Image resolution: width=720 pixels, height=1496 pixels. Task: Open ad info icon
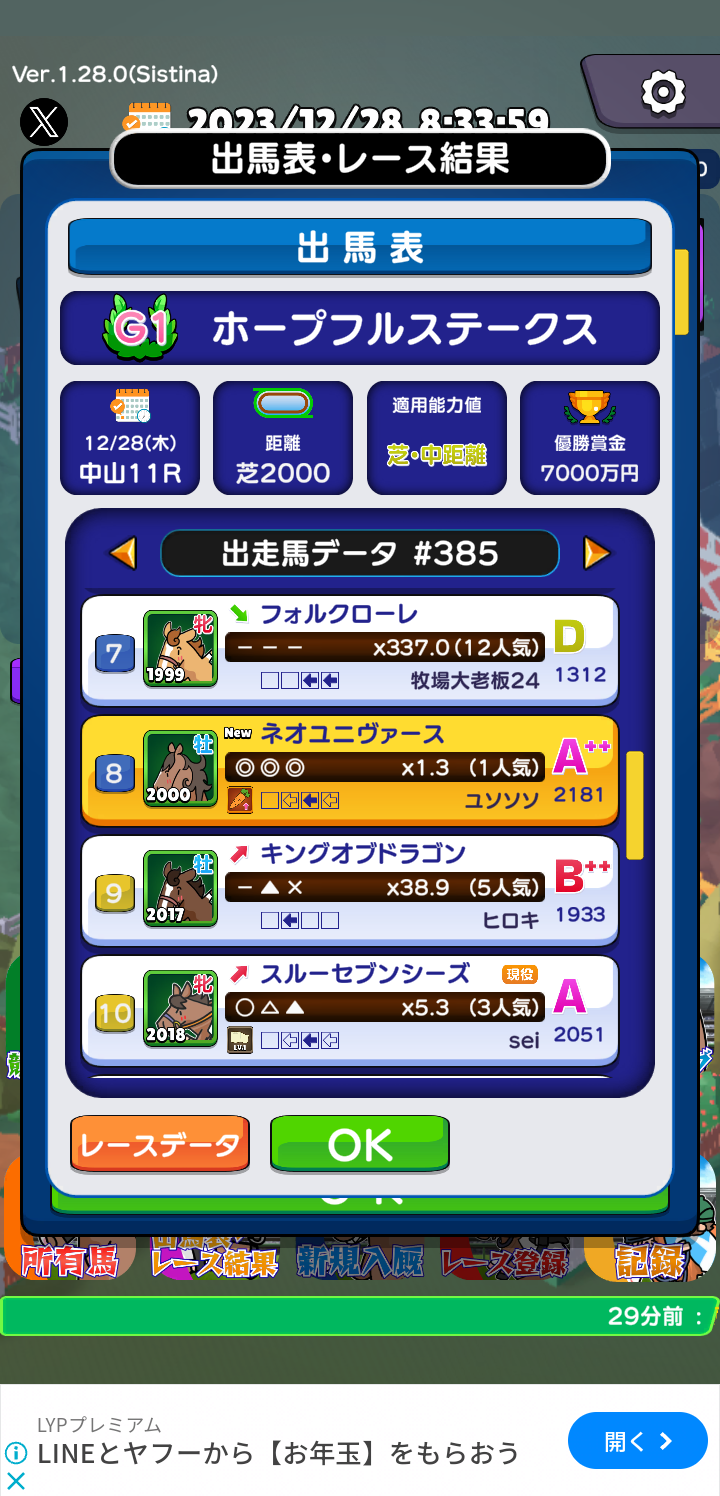coord(15,1452)
